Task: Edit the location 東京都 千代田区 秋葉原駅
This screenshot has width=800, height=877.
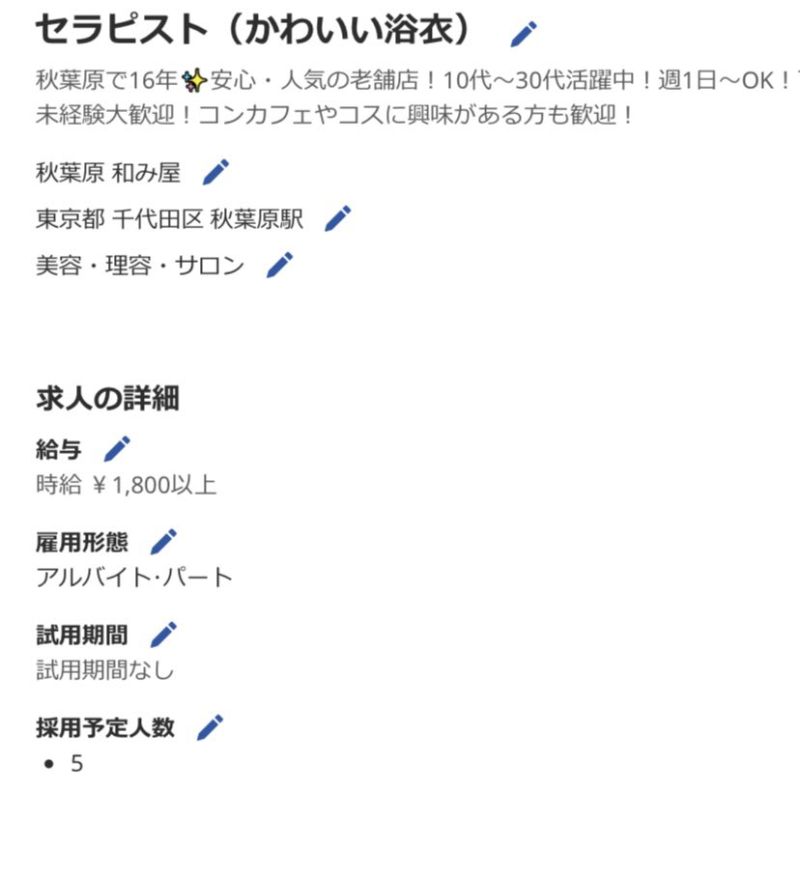Action: click(339, 218)
